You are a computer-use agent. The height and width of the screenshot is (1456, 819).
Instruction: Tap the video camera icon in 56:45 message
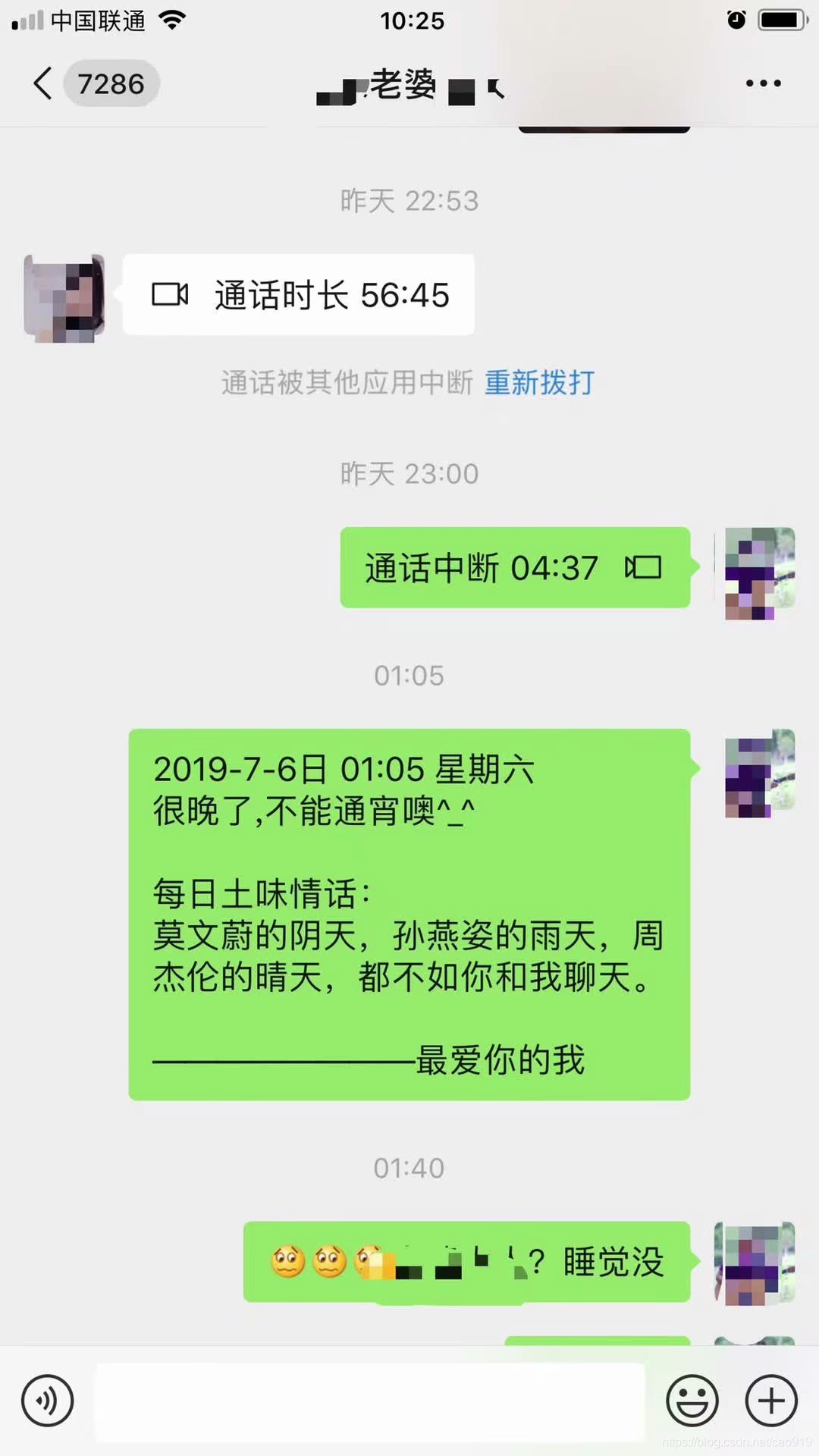[x=168, y=295]
